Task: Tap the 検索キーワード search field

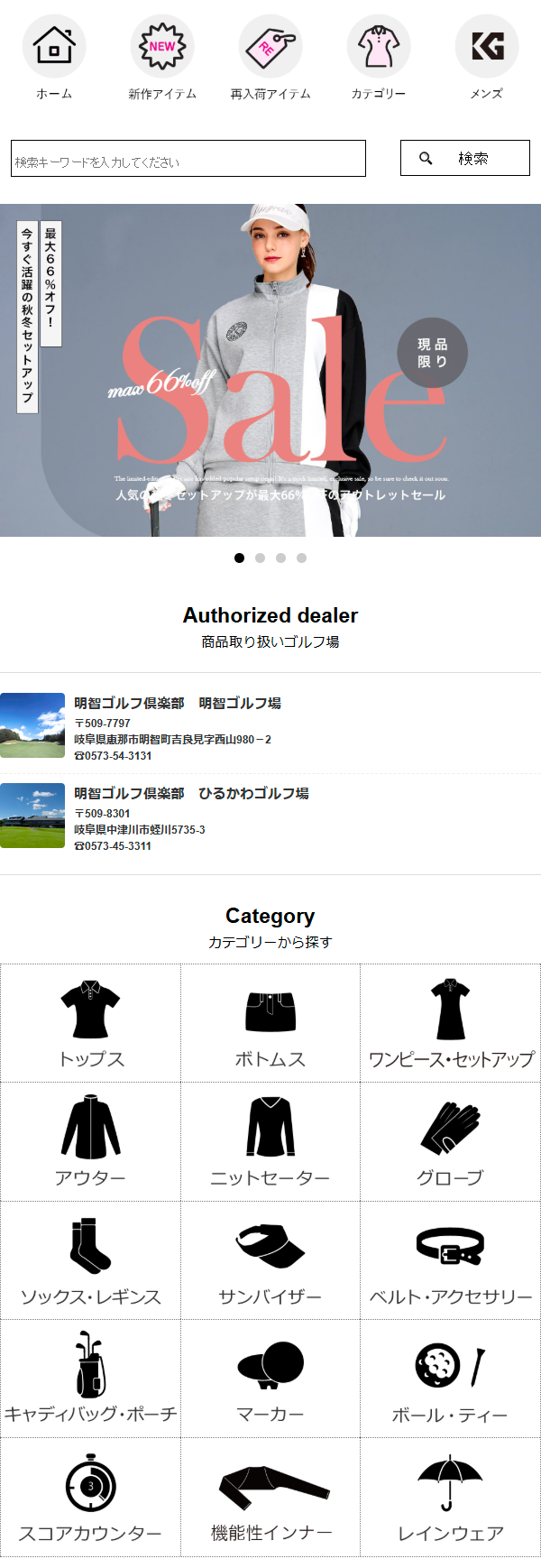Action: (188, 159)
